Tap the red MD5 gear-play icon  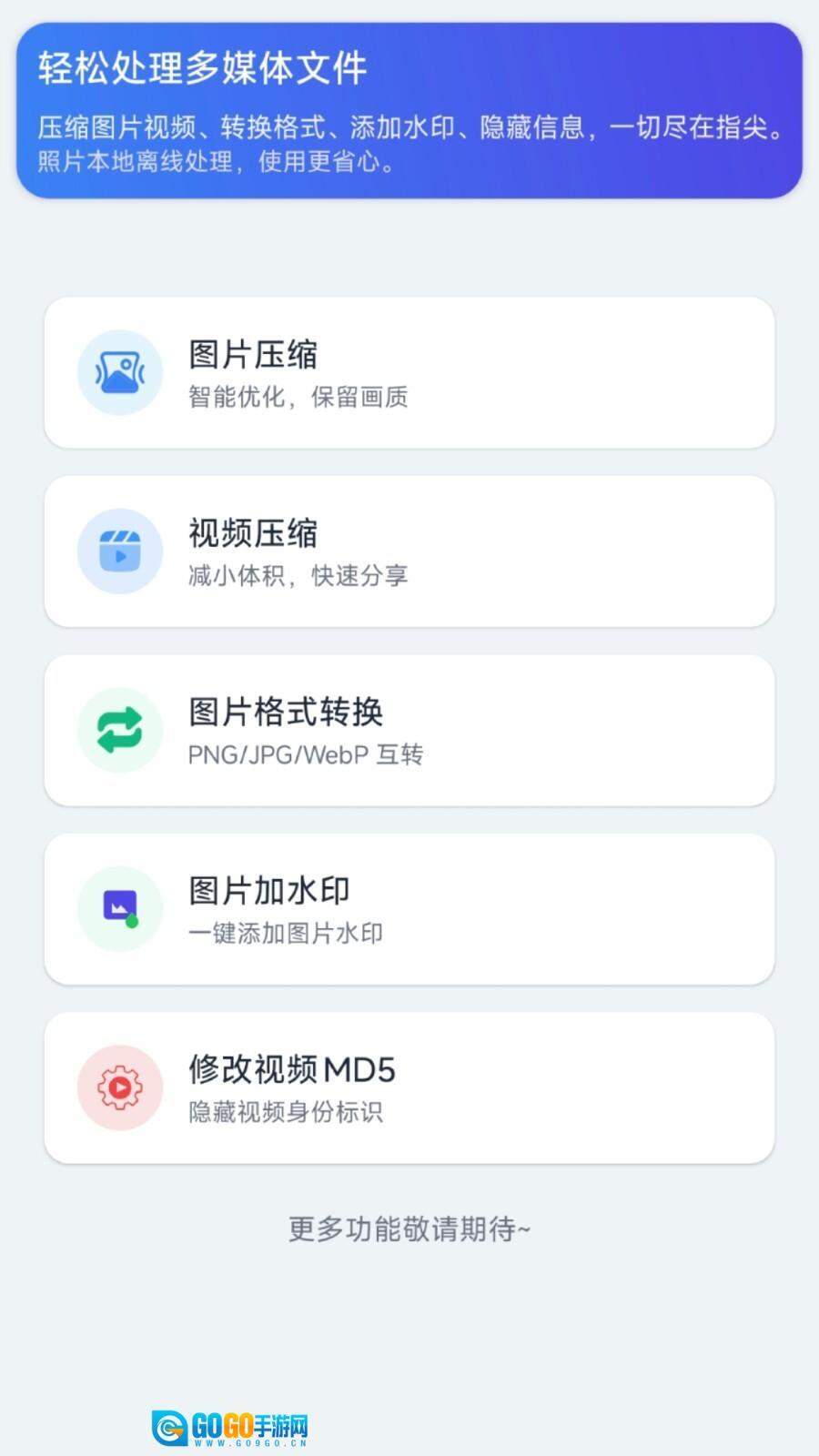tap(119, 1087)
